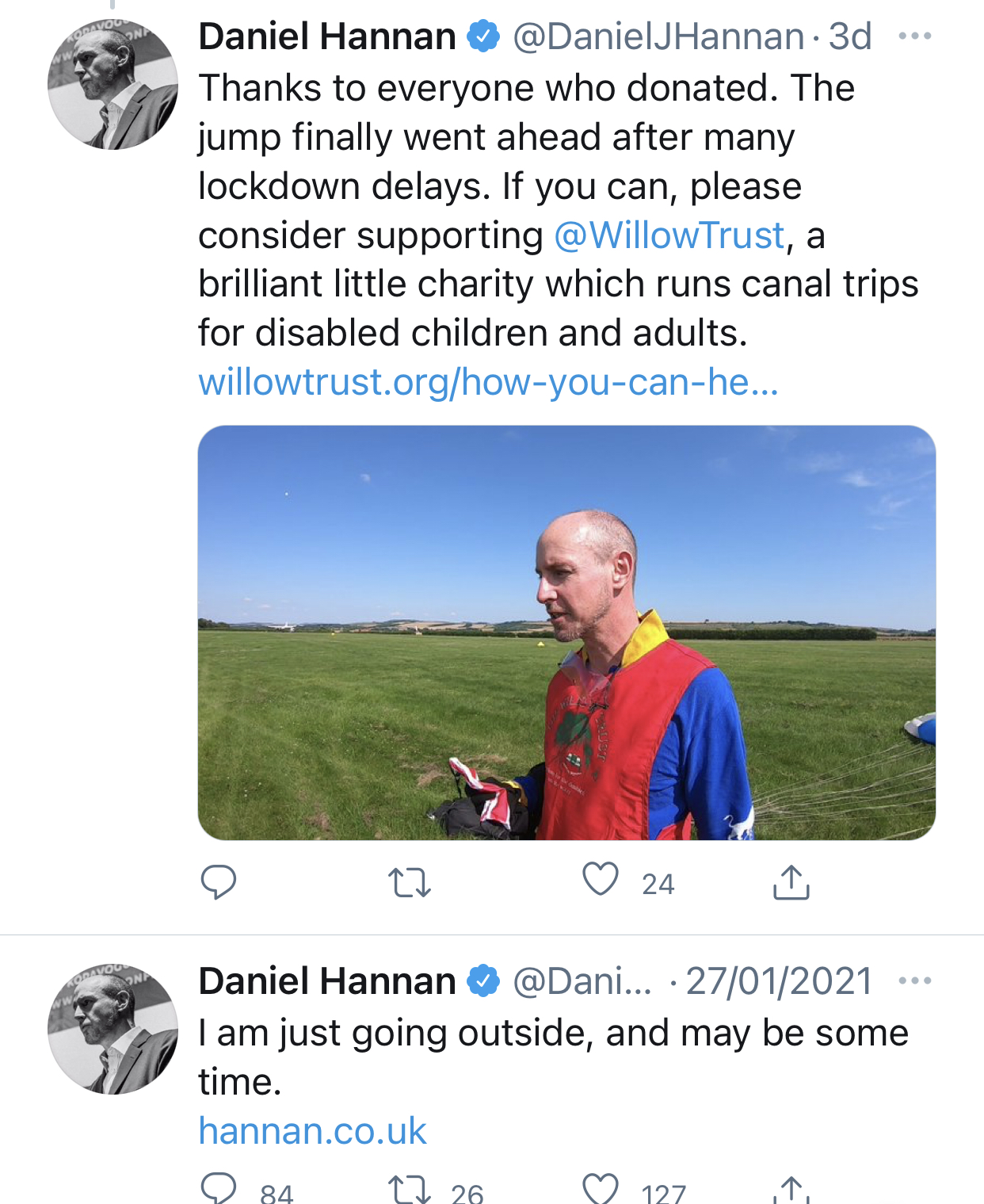Reply to the WillowTrust donation tweet
This screenshot has width=984, height=1204.
pyautogui.click(x=219, y=882)
